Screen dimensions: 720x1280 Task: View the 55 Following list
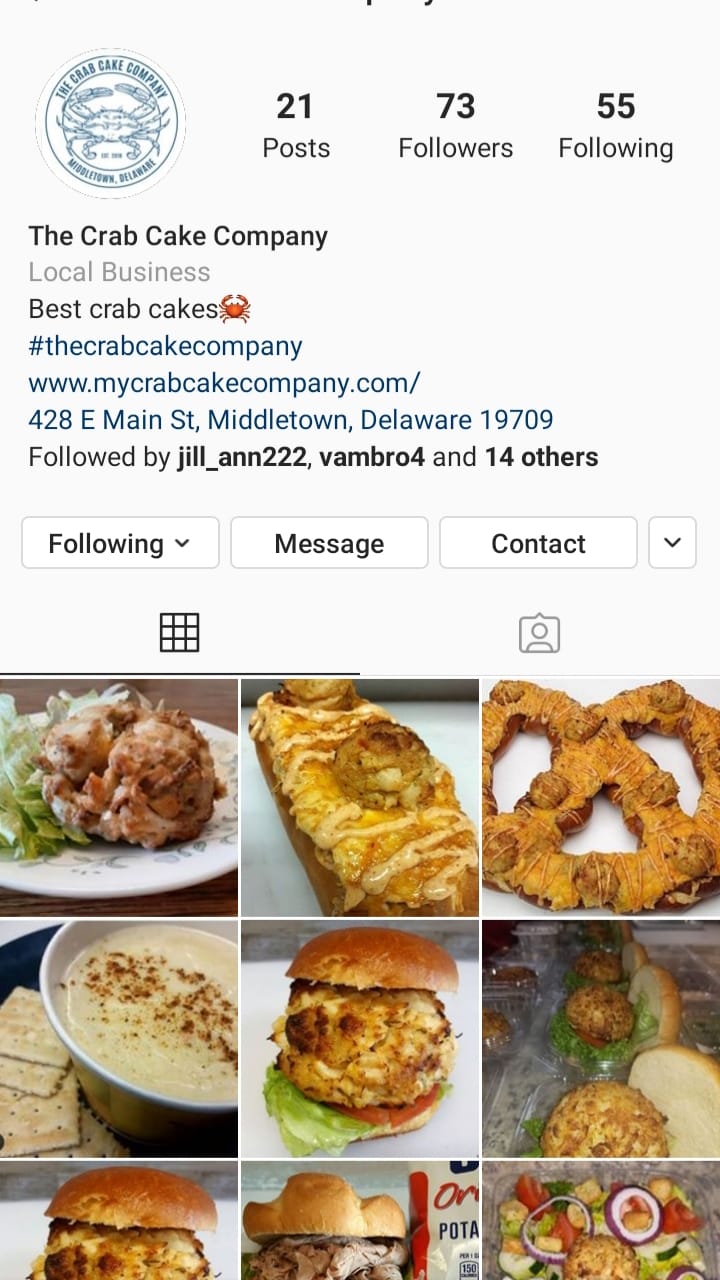pyautogui.click(x=615, y=125)
